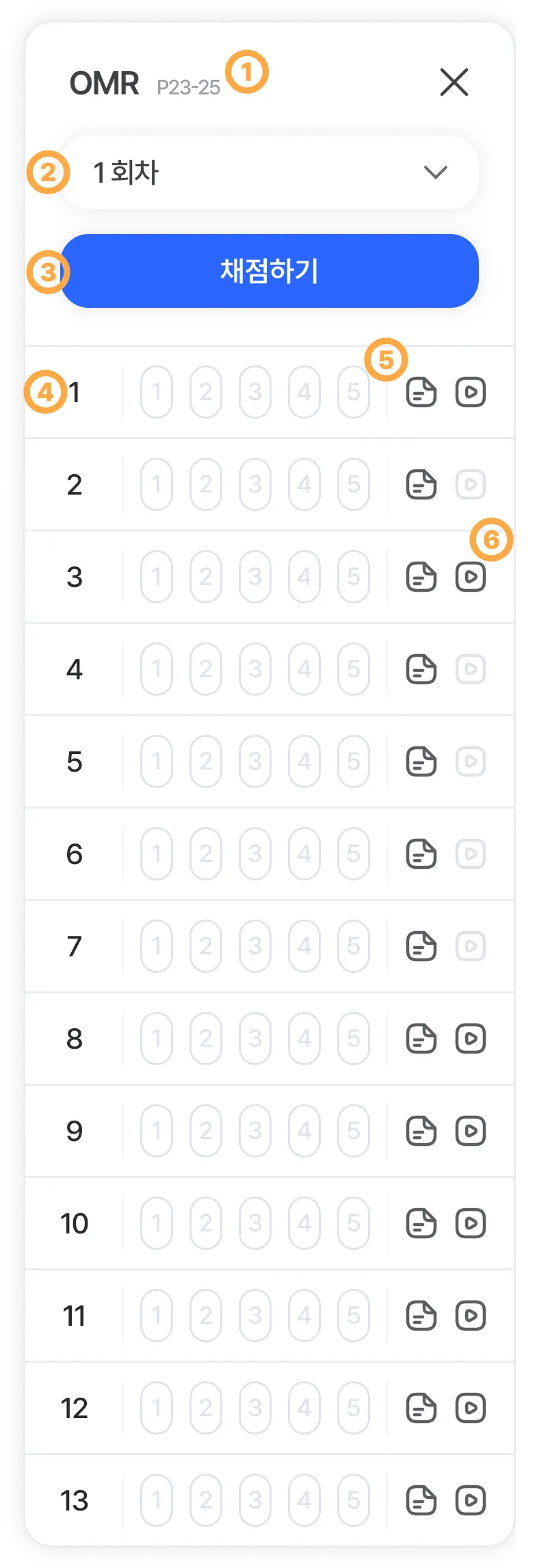Screen dimensions: 537x1568
Task: Open the explanation note for question 1
Action: pyautogui.click(x=421, y=392)
